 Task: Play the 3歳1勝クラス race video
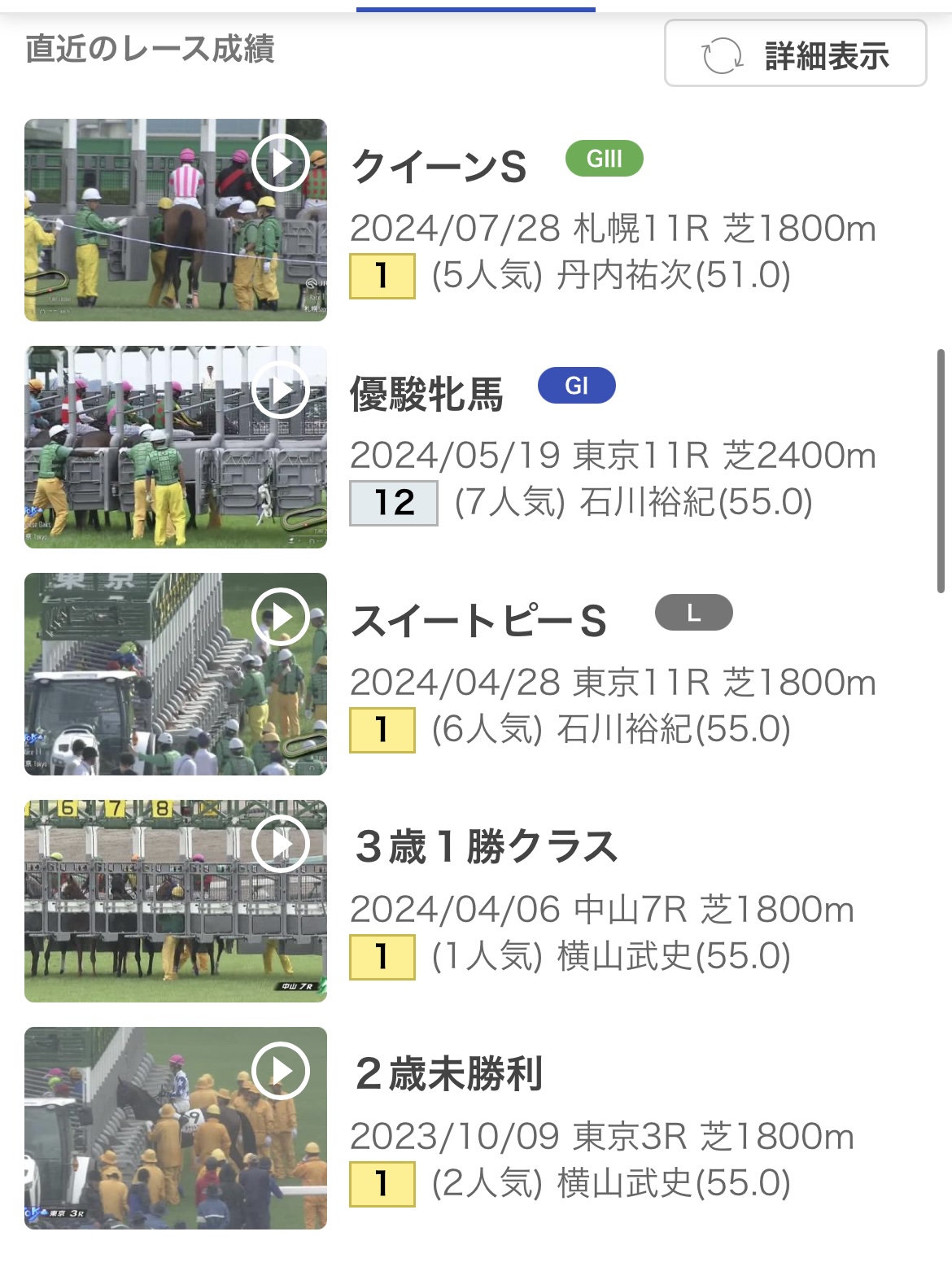click(x=176, y=901)
